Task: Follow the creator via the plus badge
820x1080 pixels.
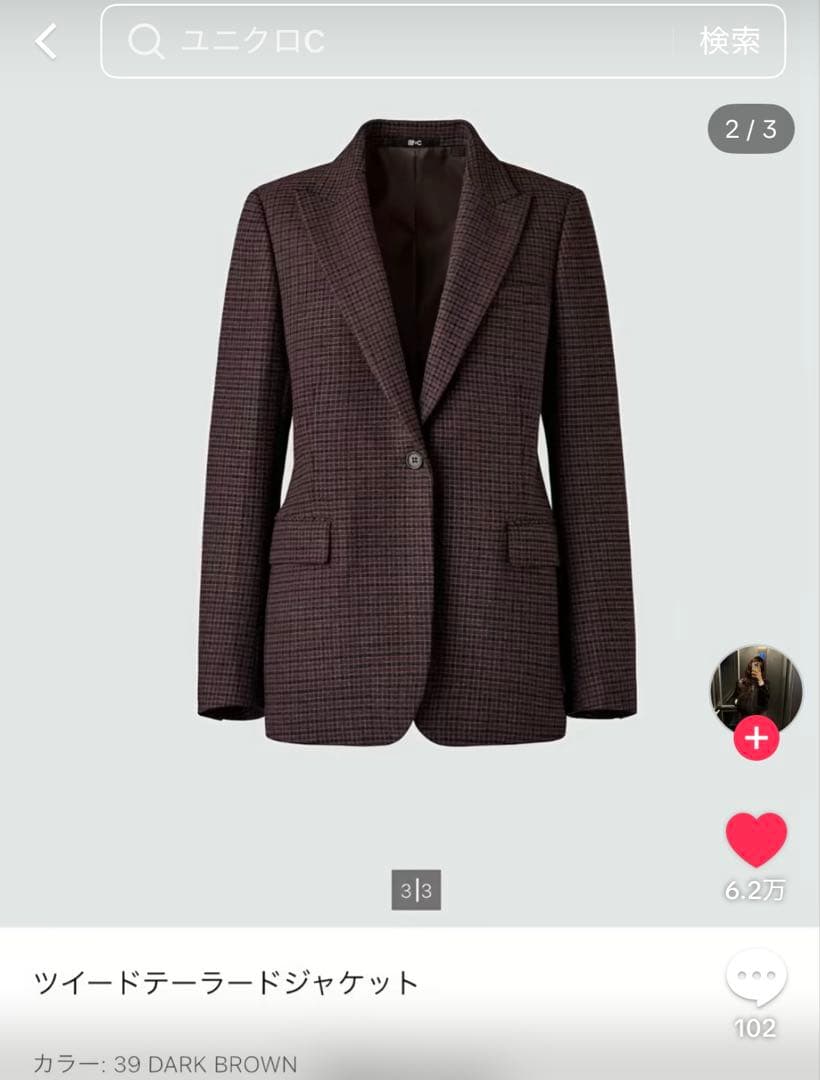Action: (756, 739)
